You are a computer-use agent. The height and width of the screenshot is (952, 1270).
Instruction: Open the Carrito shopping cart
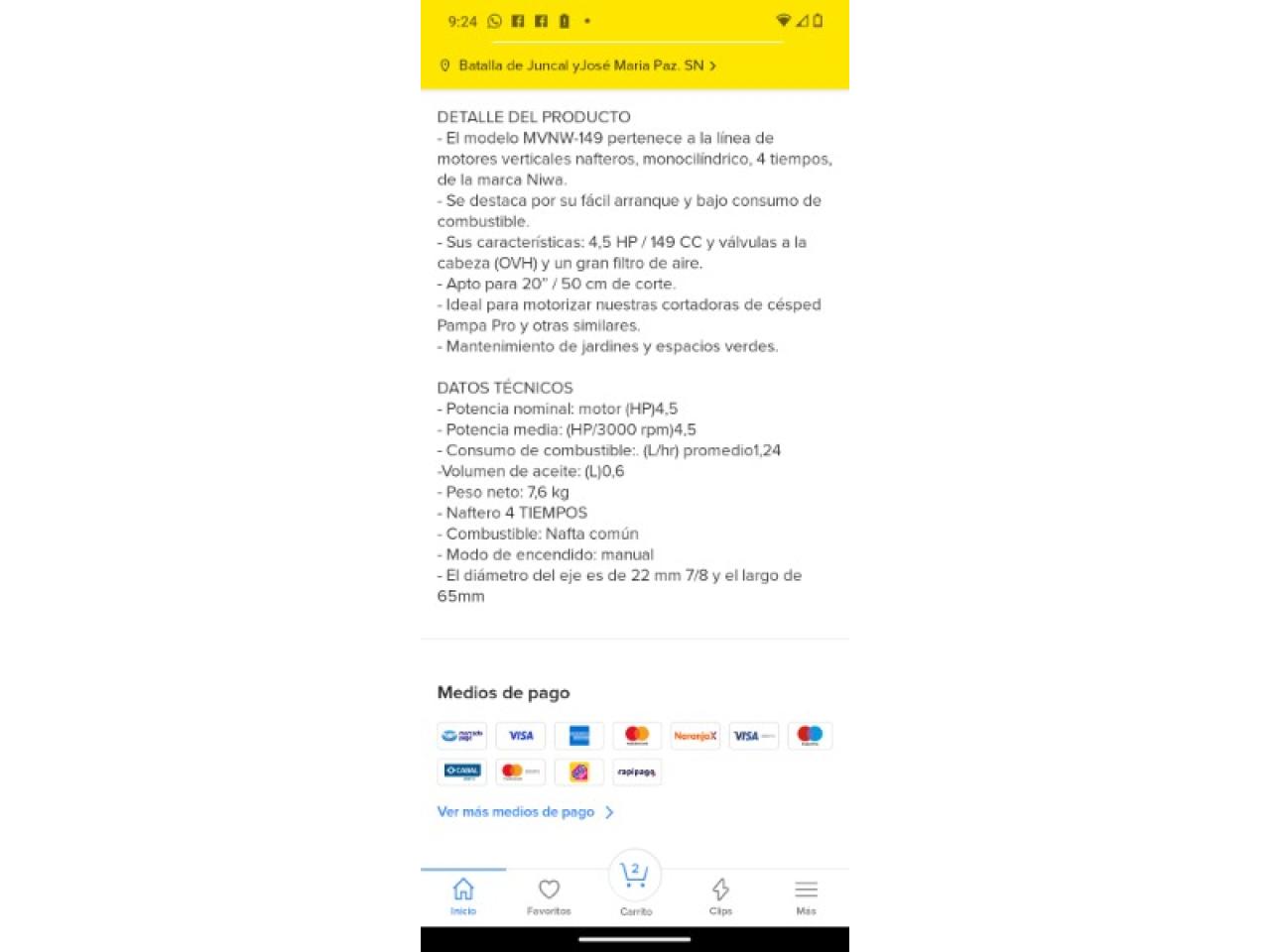(635, 883)
